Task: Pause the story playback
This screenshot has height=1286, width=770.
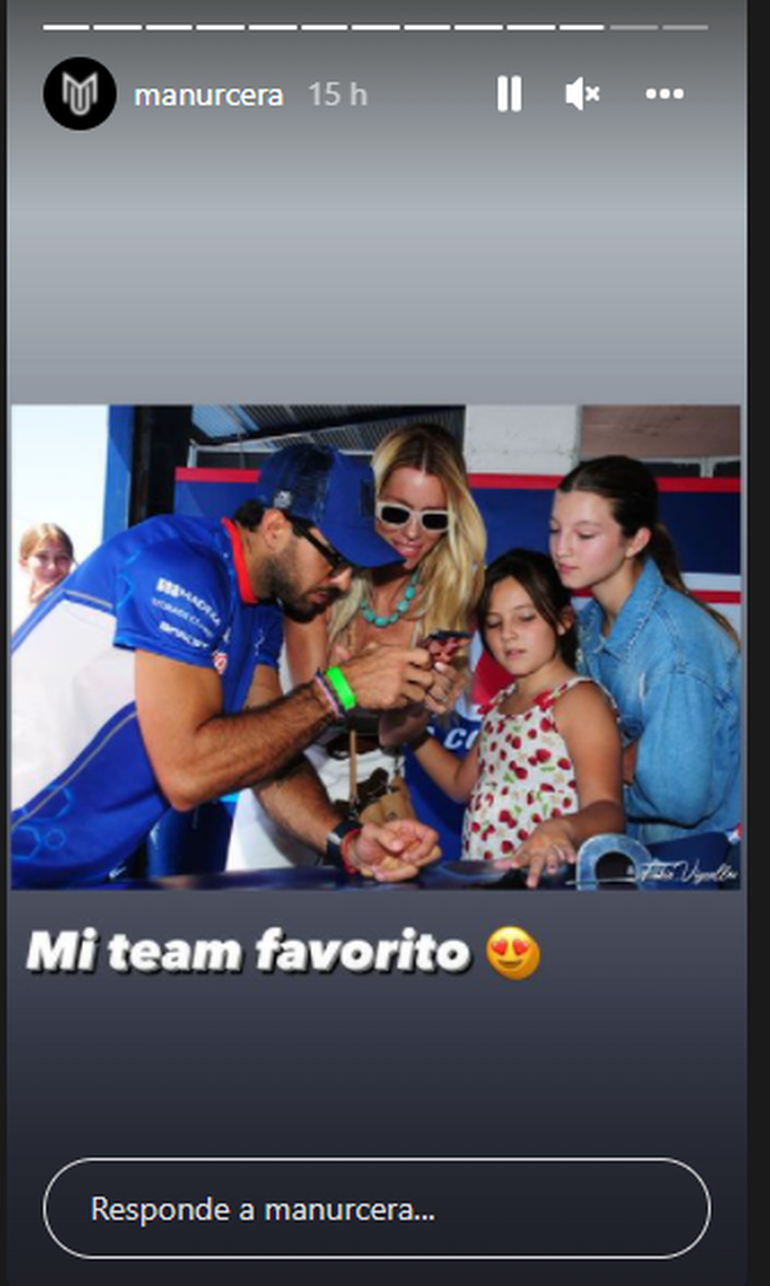Action: pyautogui.click(x=509, y=94)
